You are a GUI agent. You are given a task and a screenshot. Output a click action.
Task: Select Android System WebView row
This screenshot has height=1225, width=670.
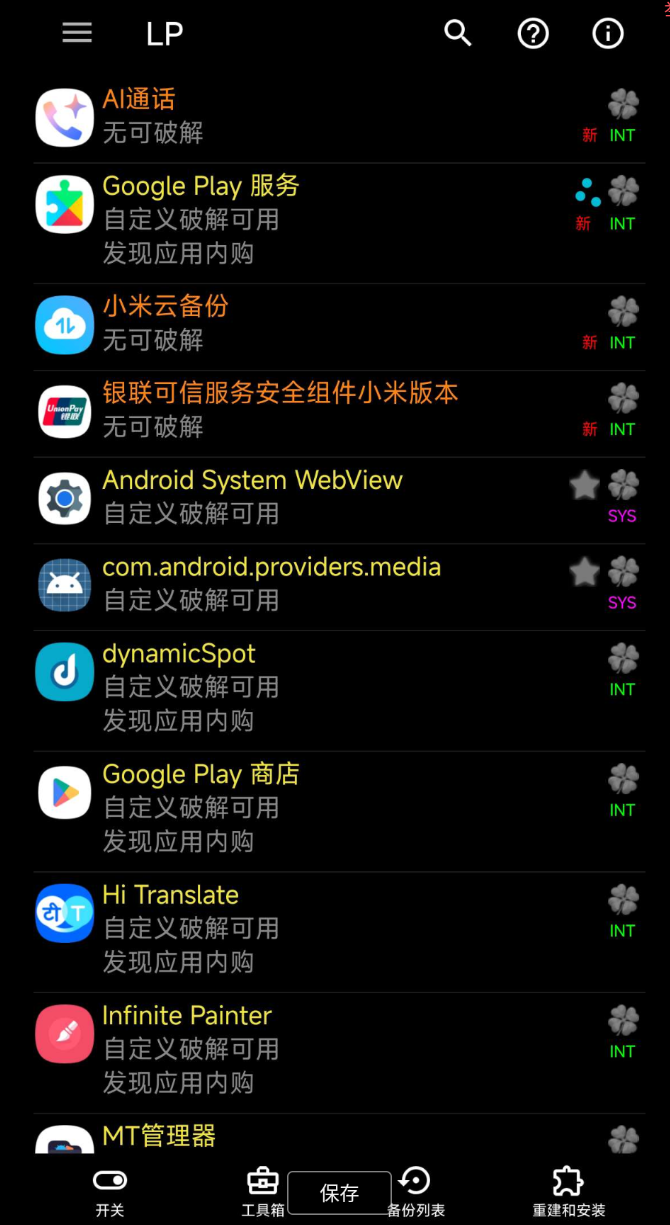tap(300, 497)
